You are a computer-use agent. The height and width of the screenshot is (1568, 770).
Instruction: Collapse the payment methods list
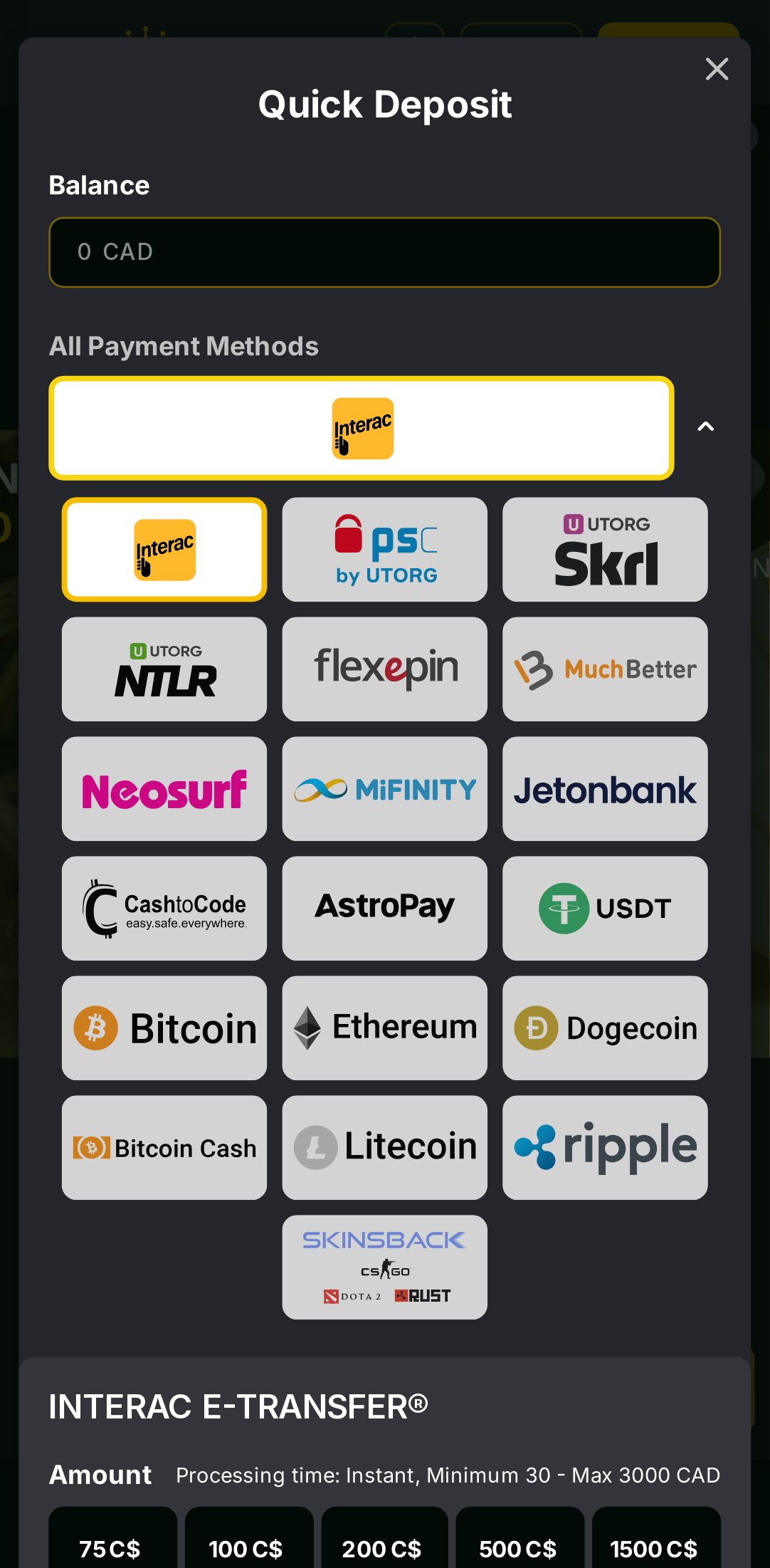pyautogui.click(x=705, y=427)
